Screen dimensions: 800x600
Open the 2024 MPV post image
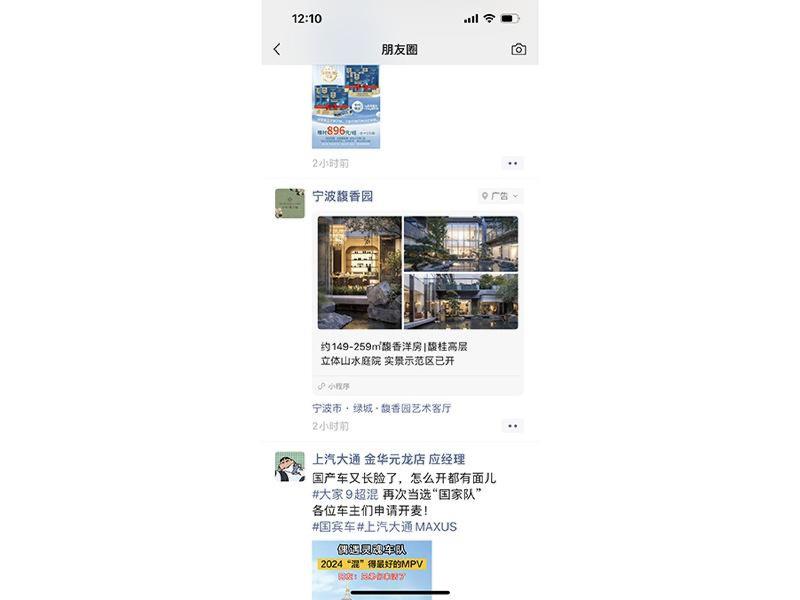371,570
